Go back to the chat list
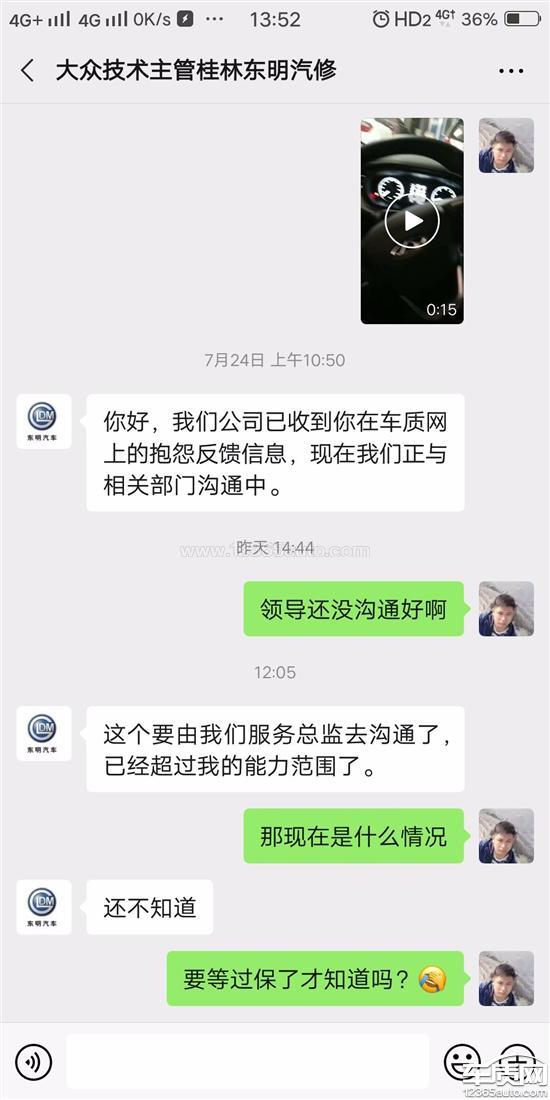The height and width of the screenshot is (1100, 550). coord(27,71)
